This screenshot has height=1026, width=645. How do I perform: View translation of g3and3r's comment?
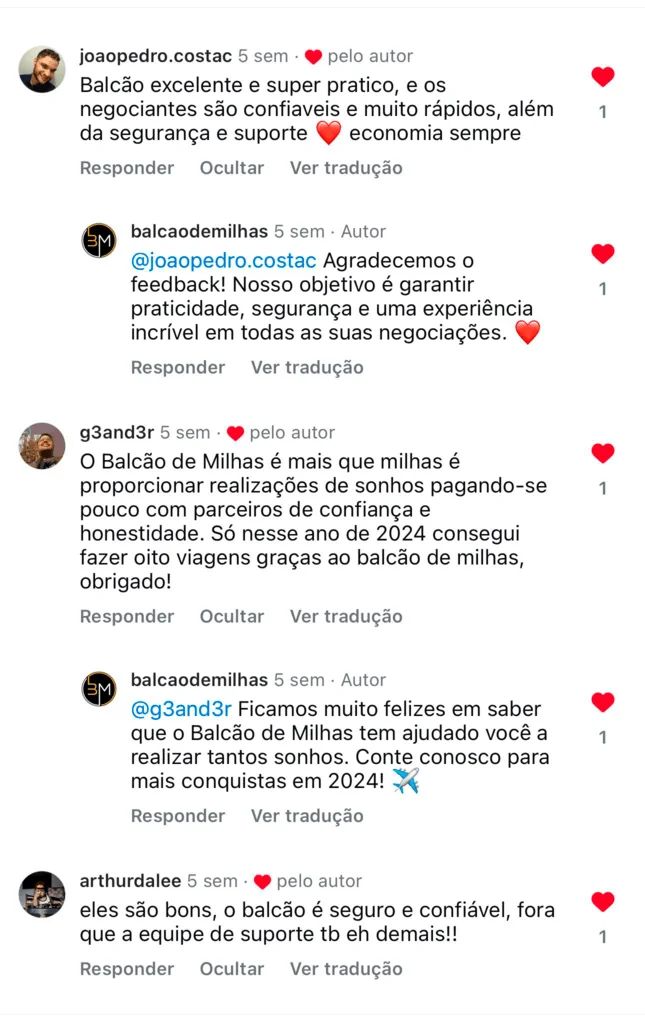click(346, 616)
